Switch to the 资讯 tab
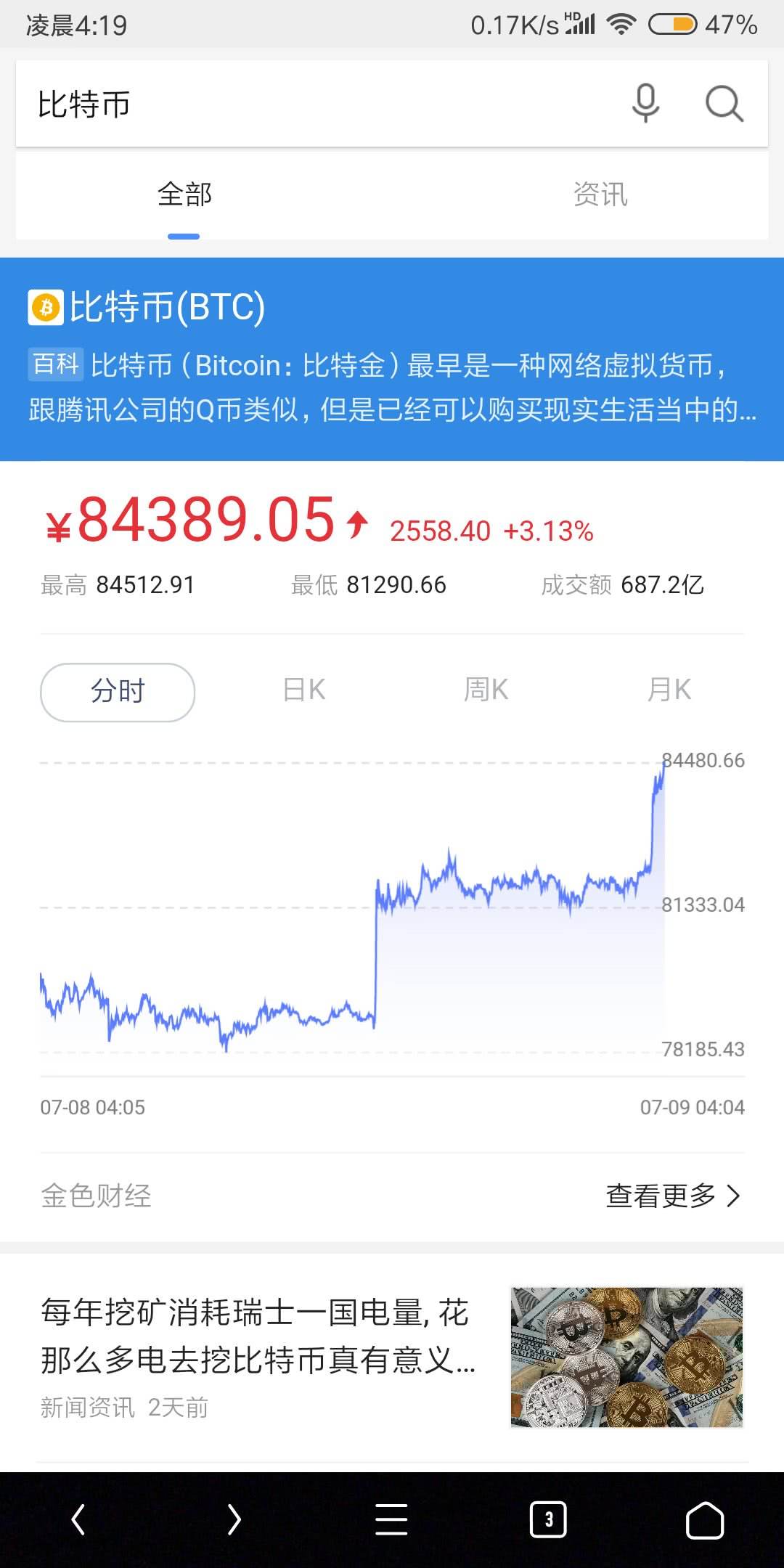The image size is (784, 1568). (x=600, y=195)
